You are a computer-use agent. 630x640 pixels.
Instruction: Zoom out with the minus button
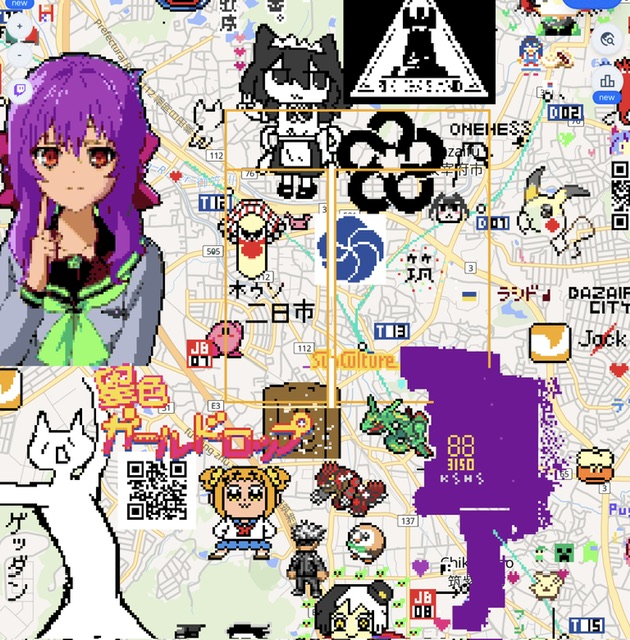[19, 55]
